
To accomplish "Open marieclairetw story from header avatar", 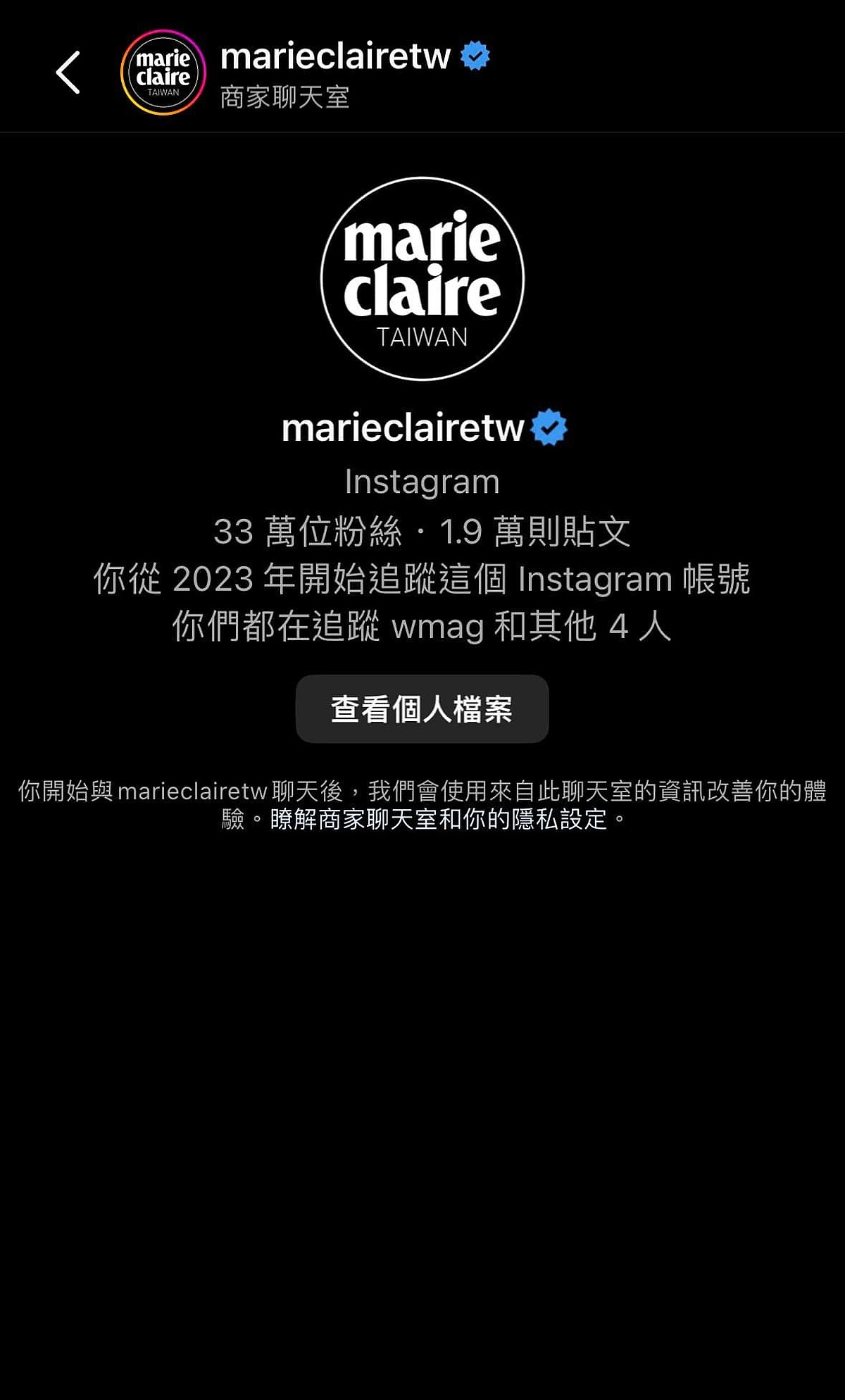I will pos(163,73).
